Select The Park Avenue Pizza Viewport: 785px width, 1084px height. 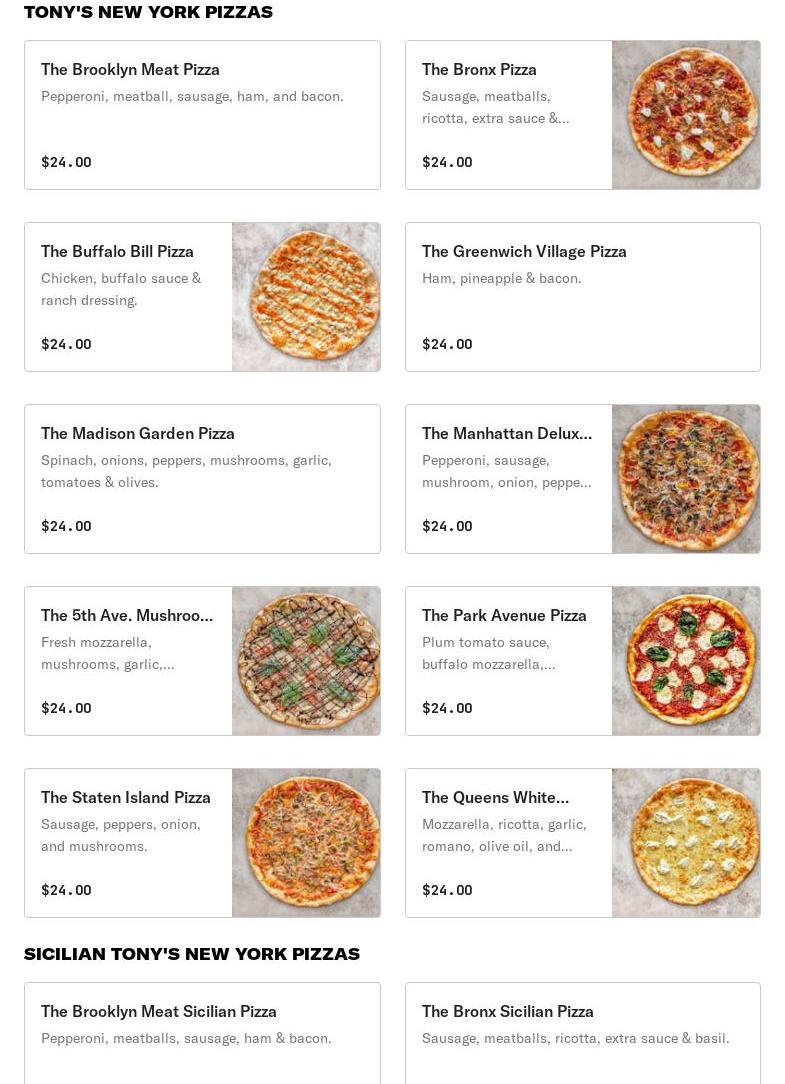[582, 661]
